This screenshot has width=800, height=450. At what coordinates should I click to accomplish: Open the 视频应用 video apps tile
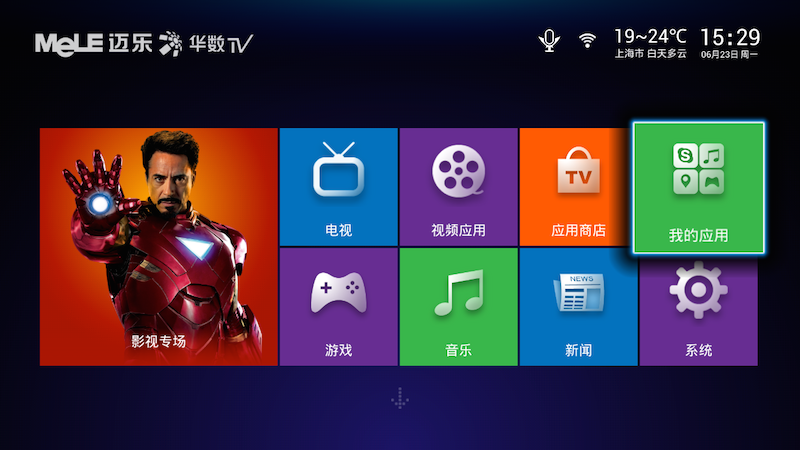[458, 186]
